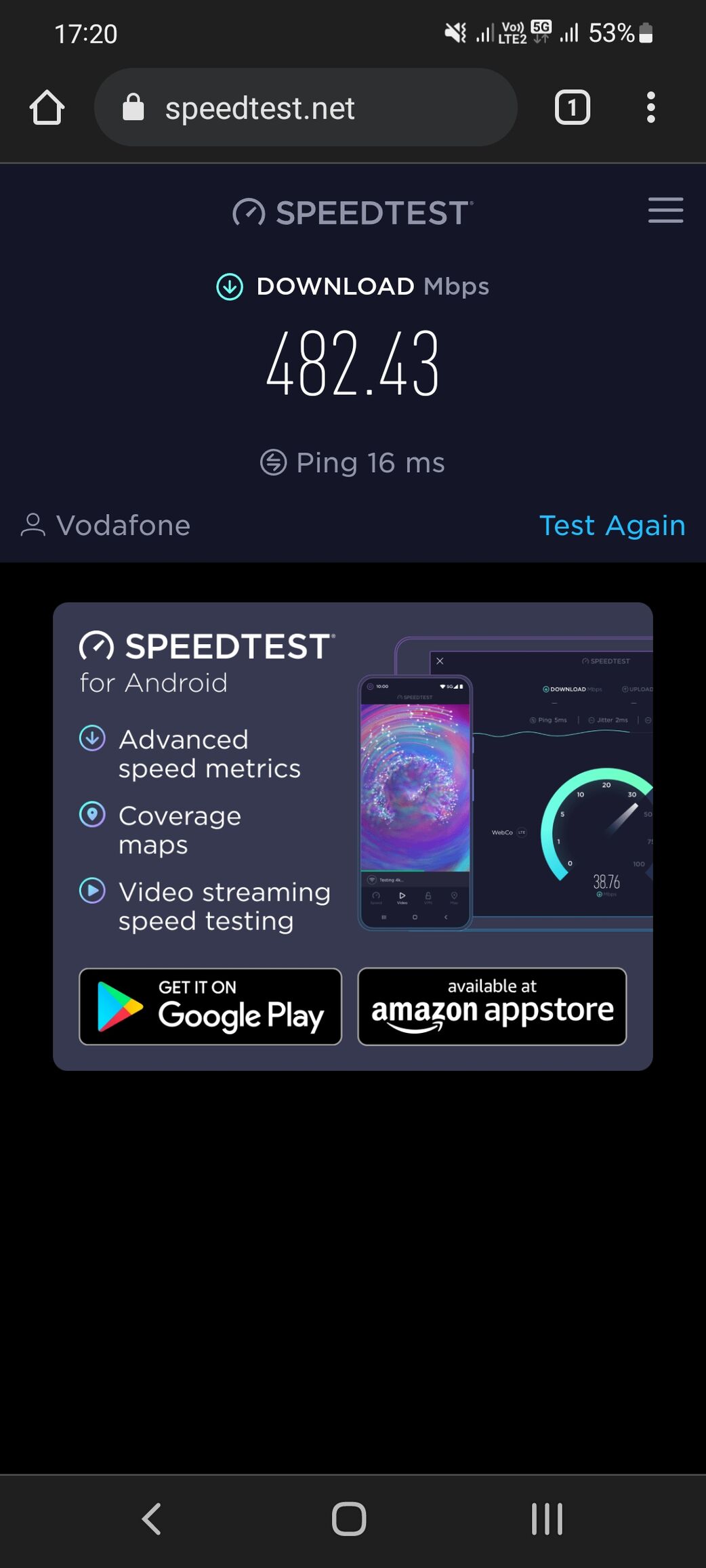Screen dimensions: 706x1568
Task: Open recent apps from the navigation bar
Action: [547, 1519]
